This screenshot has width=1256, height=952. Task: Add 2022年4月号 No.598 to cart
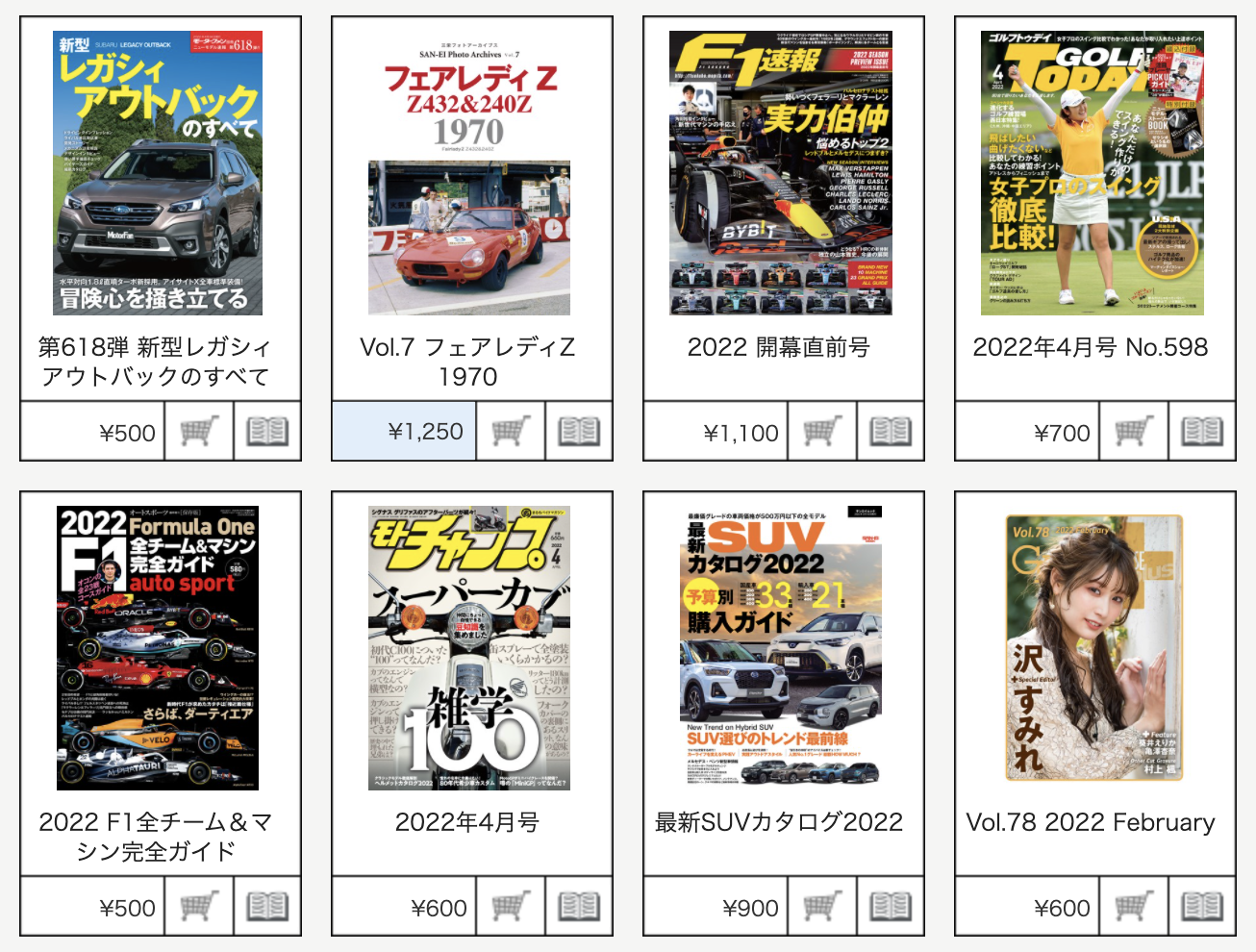1134,432
